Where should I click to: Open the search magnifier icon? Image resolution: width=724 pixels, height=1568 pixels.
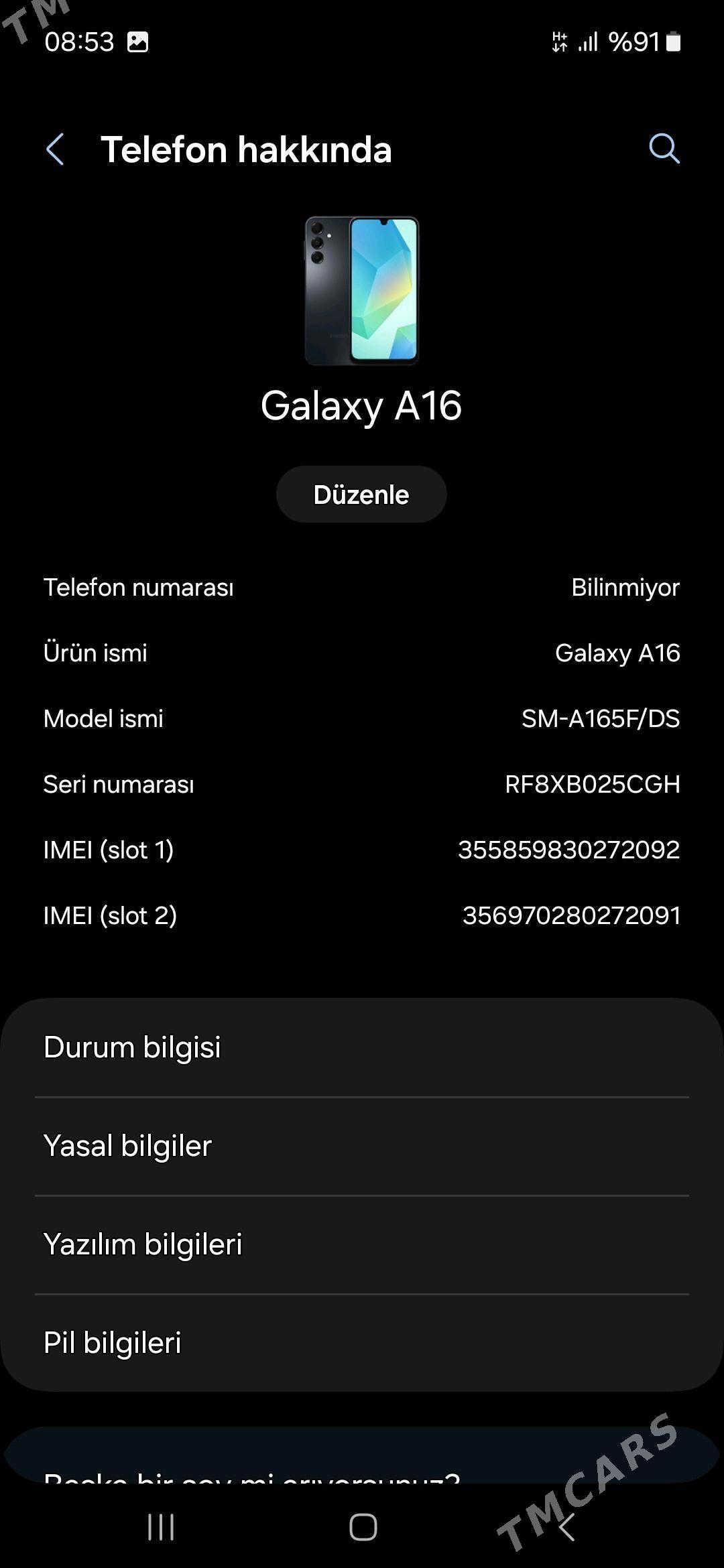[x=664, y=149]
